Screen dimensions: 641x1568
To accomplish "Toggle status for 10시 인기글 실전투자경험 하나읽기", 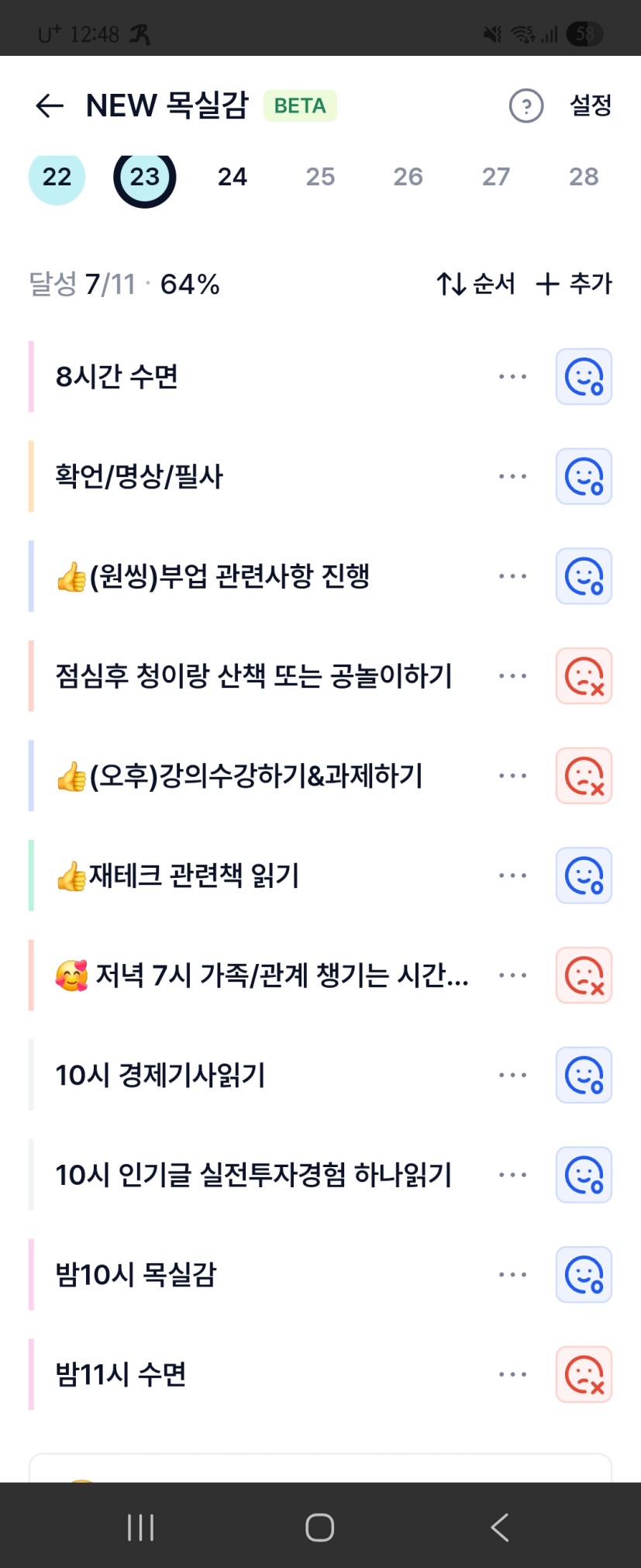I will pyautogui.click(x=584, y=1175).
